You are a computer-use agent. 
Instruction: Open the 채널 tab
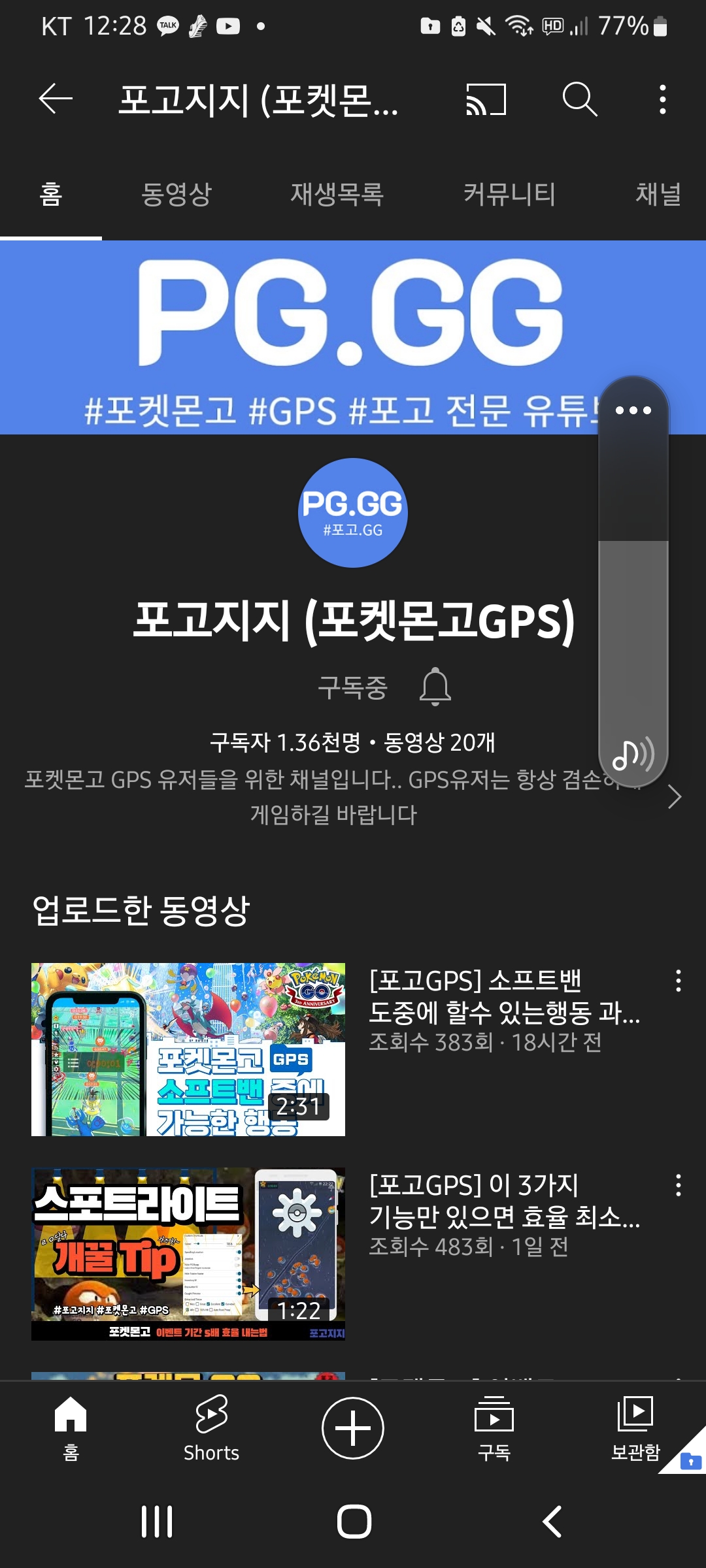point(658,194)
